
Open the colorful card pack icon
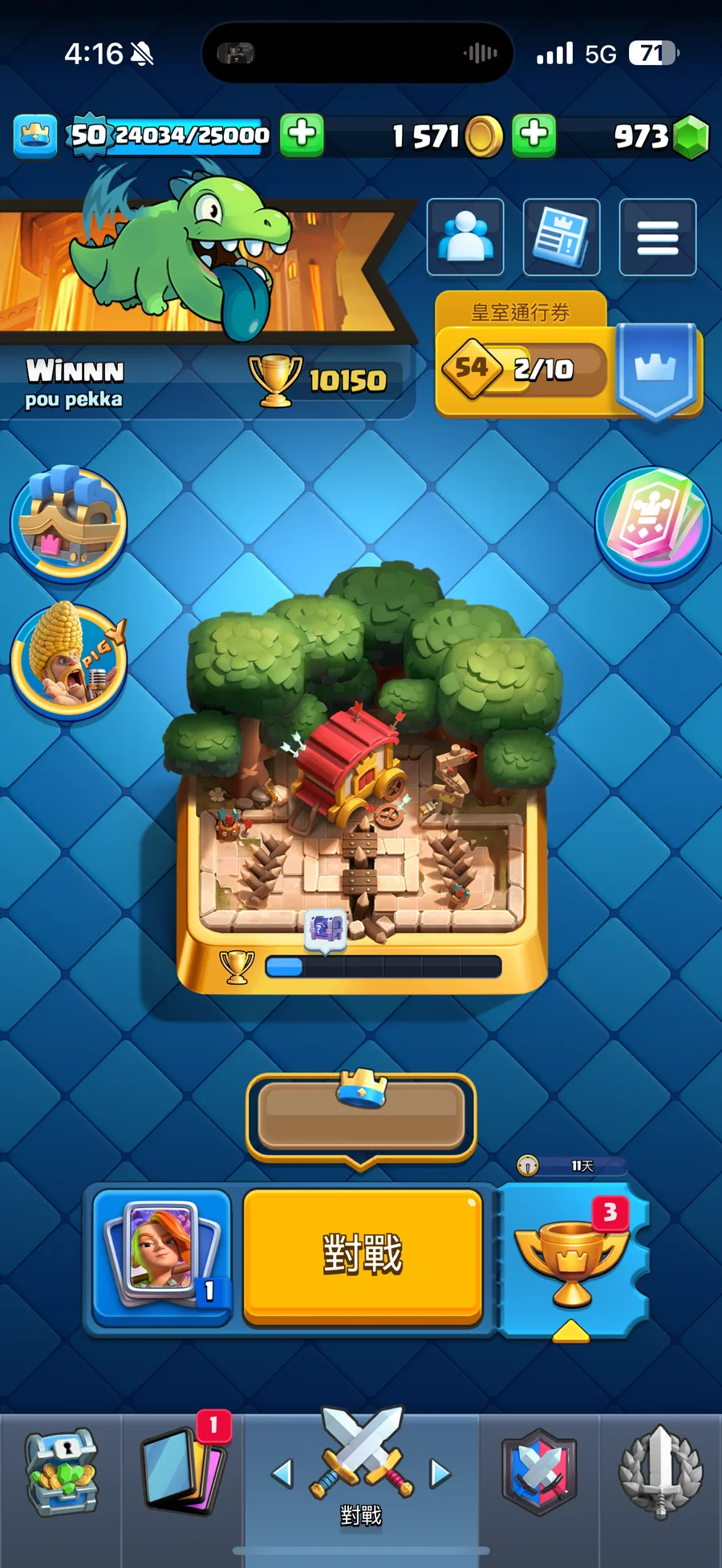[x=653, y=523]
